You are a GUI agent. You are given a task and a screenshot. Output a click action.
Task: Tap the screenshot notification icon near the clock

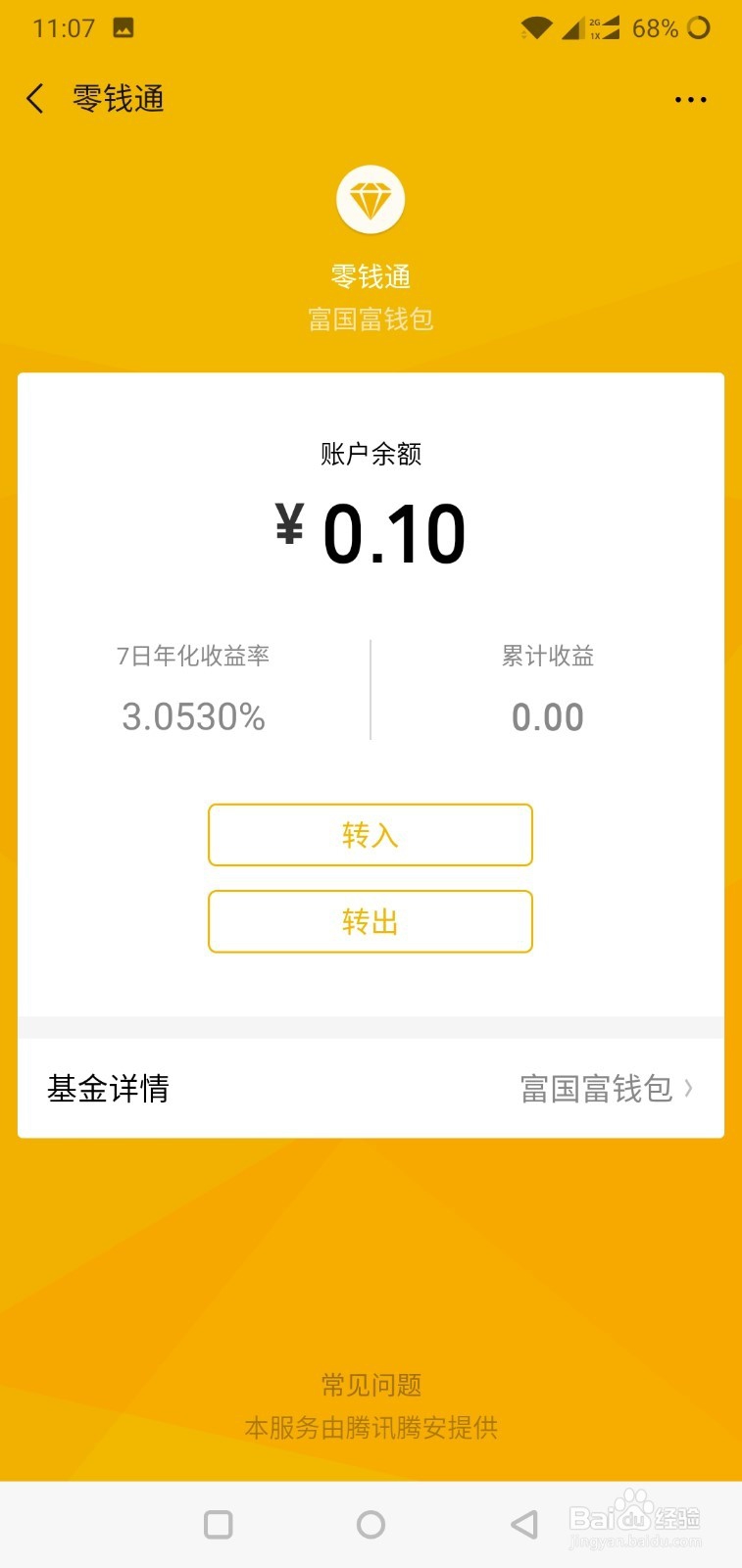pos(124,27)
